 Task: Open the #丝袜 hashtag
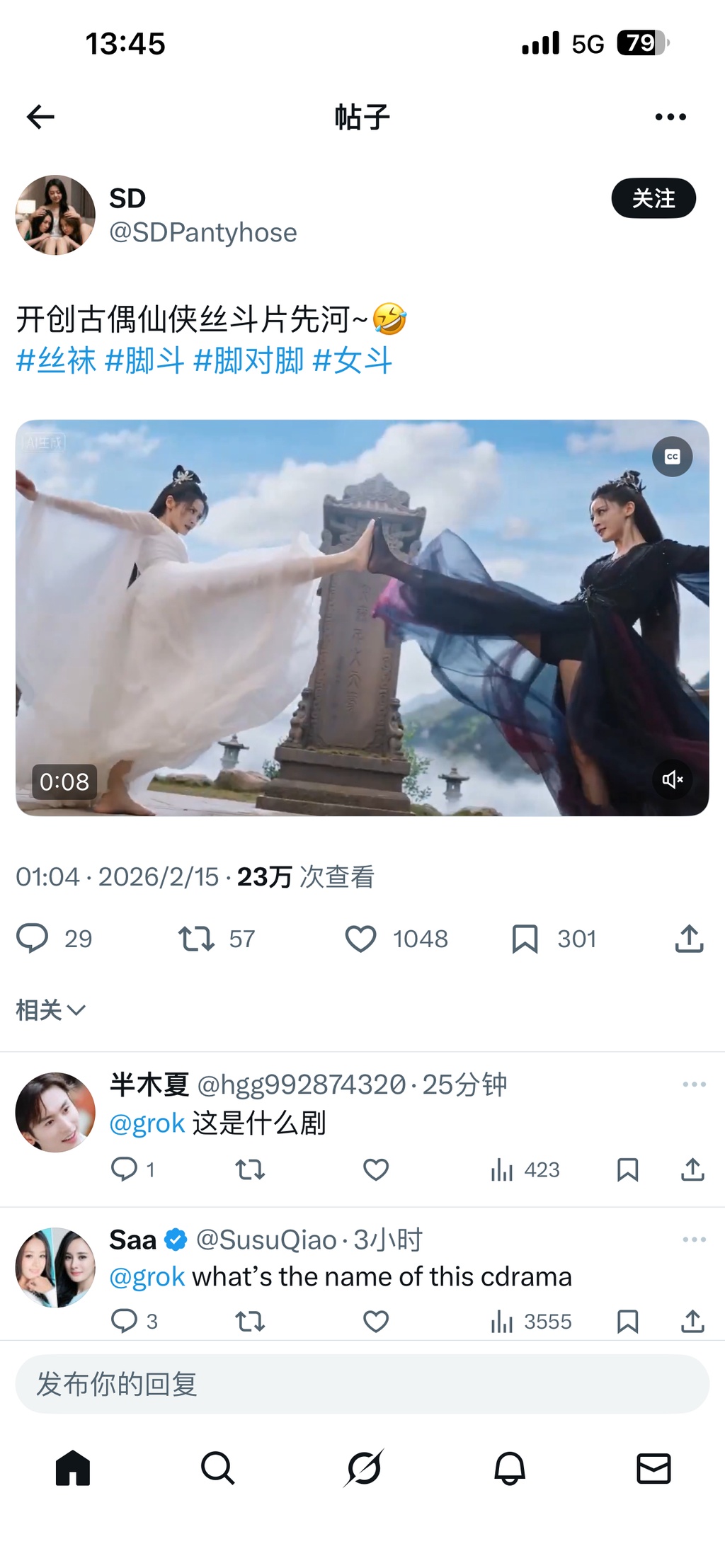click(56, 360)
